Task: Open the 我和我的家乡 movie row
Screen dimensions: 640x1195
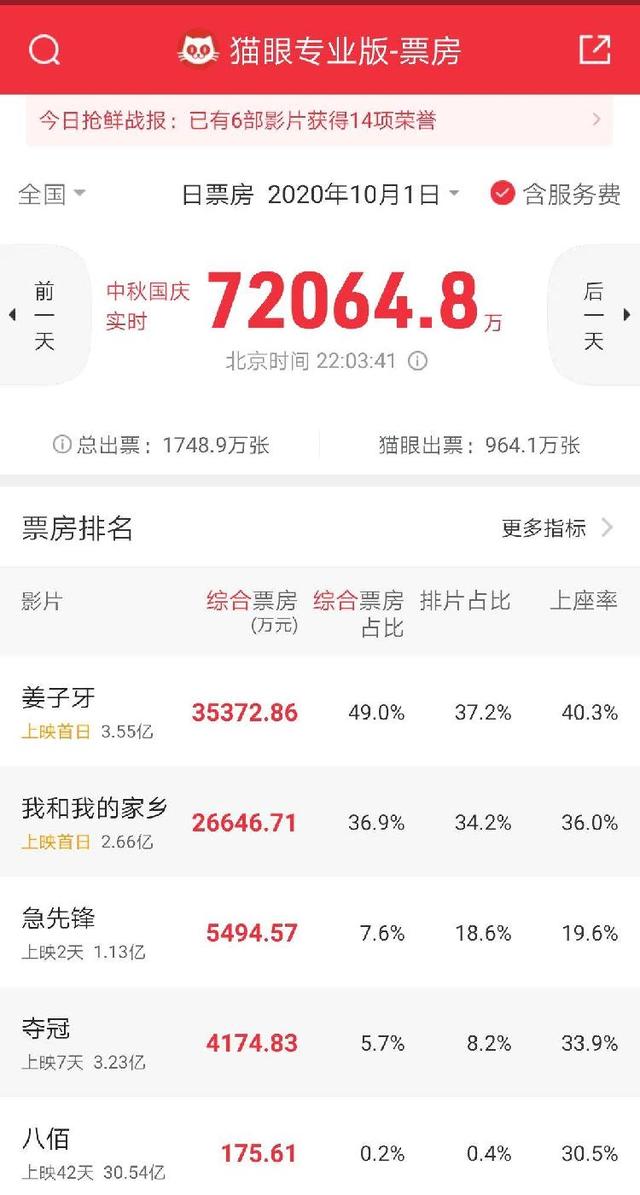Action: (x=320, y=822)
